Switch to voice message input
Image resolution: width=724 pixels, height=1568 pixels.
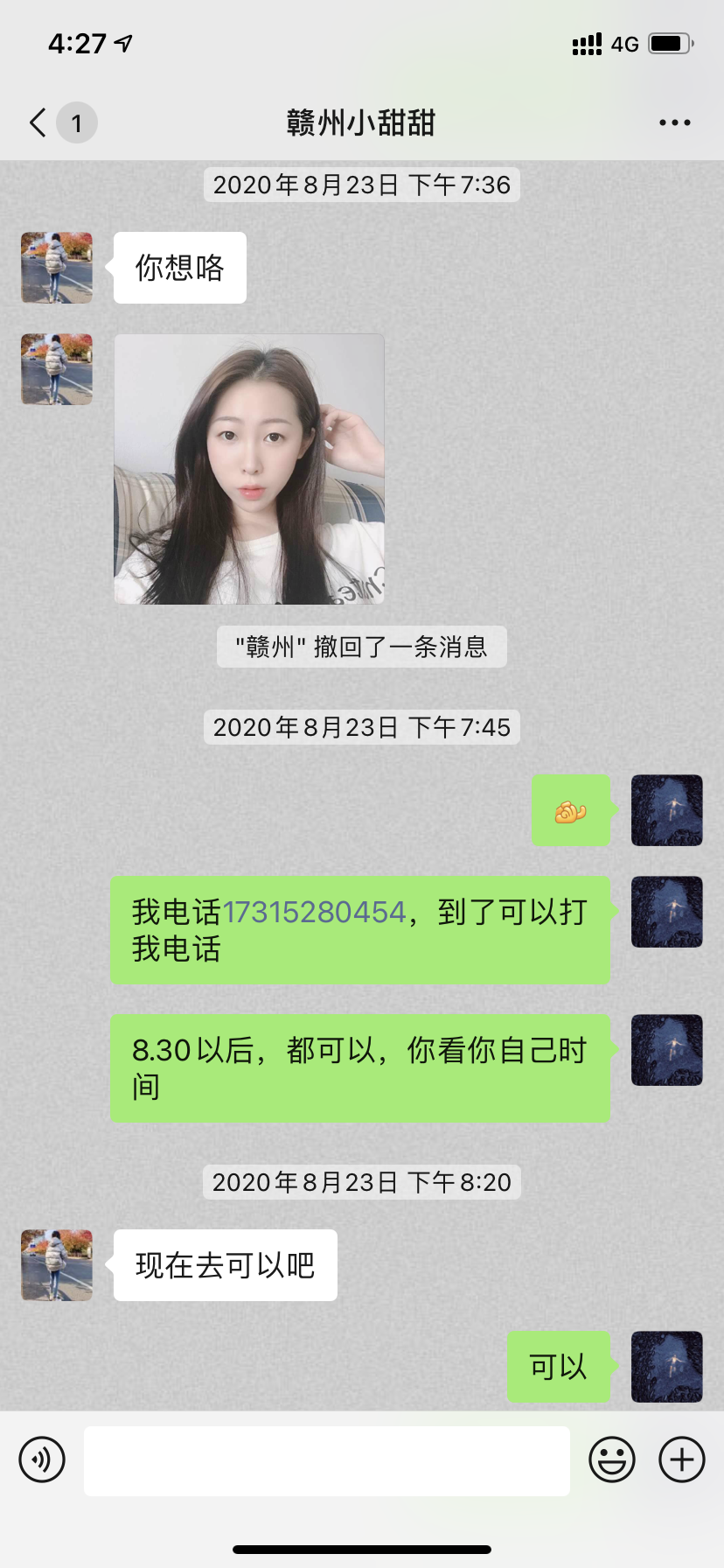42,1459
